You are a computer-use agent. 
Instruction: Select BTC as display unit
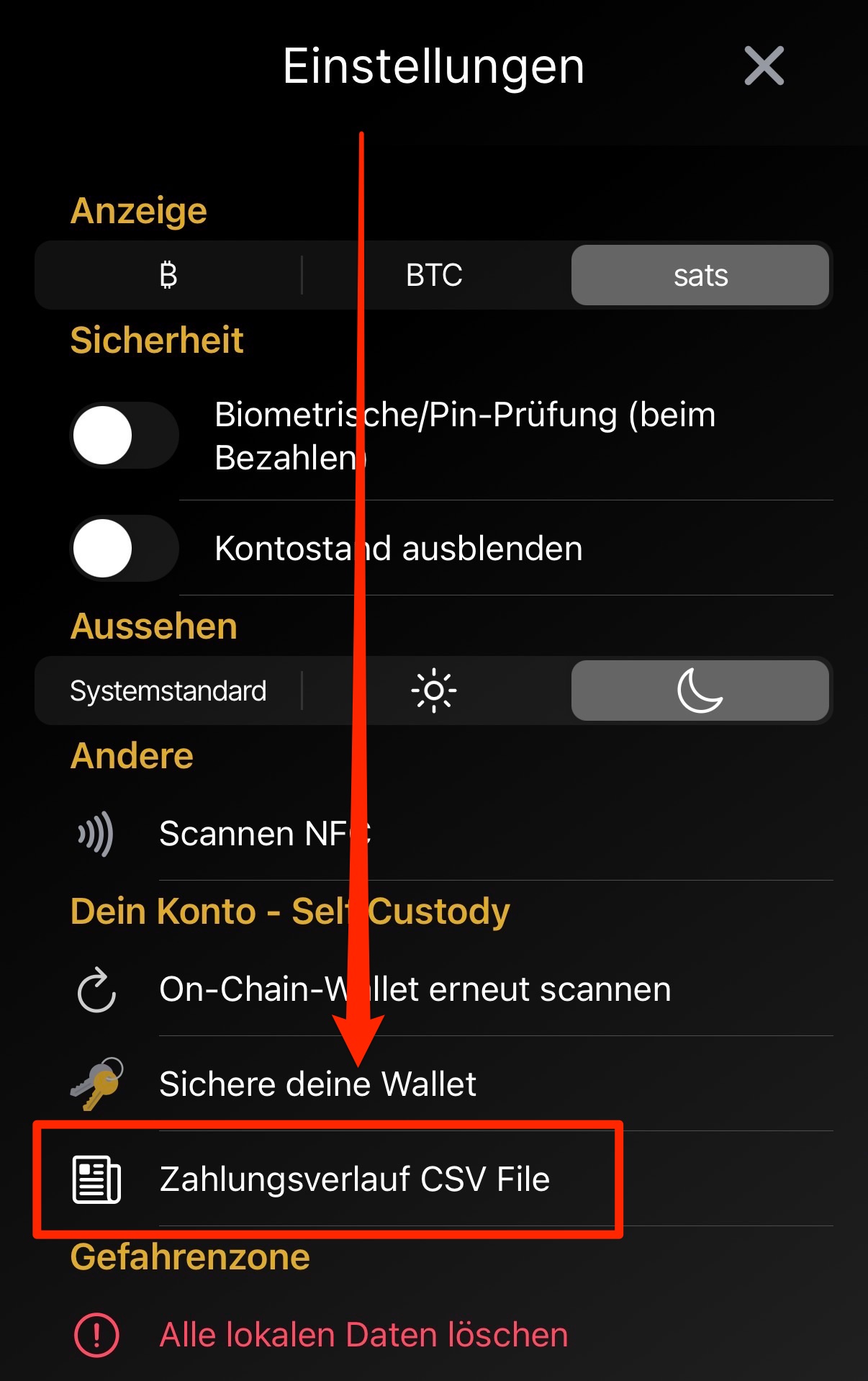click(434, 275)
